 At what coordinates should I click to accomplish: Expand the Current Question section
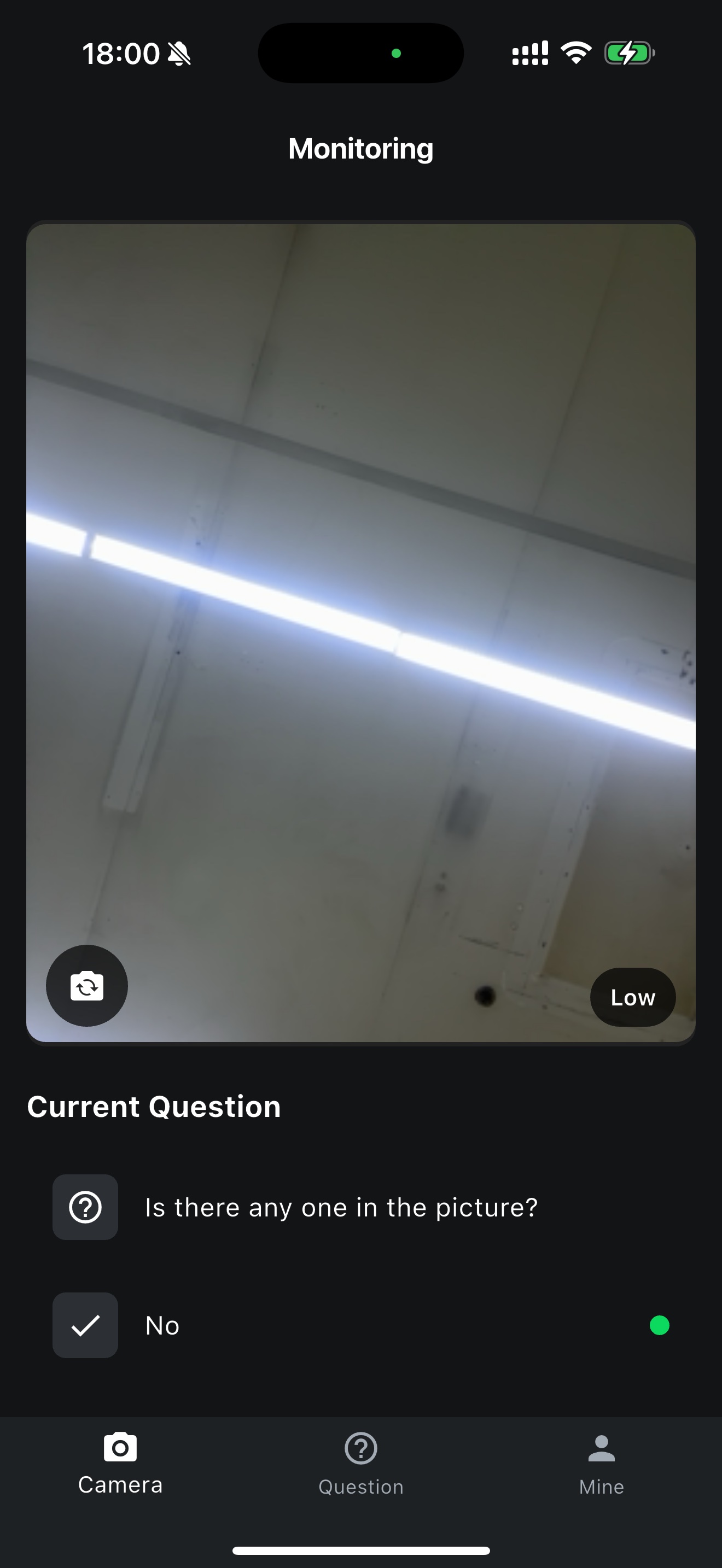click(154, 1107)
